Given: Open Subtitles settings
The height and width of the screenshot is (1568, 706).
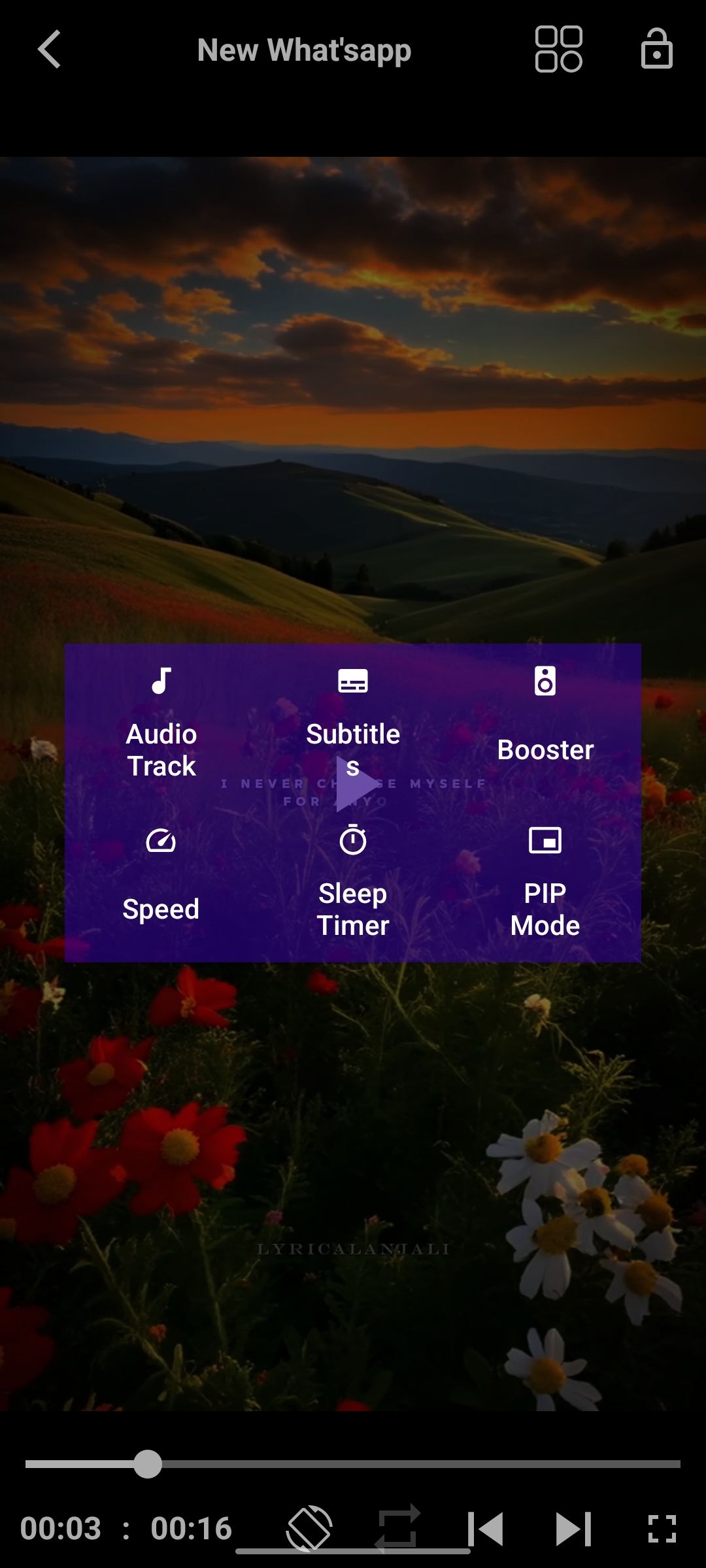Looking at the screenshot, I should 353,723.
